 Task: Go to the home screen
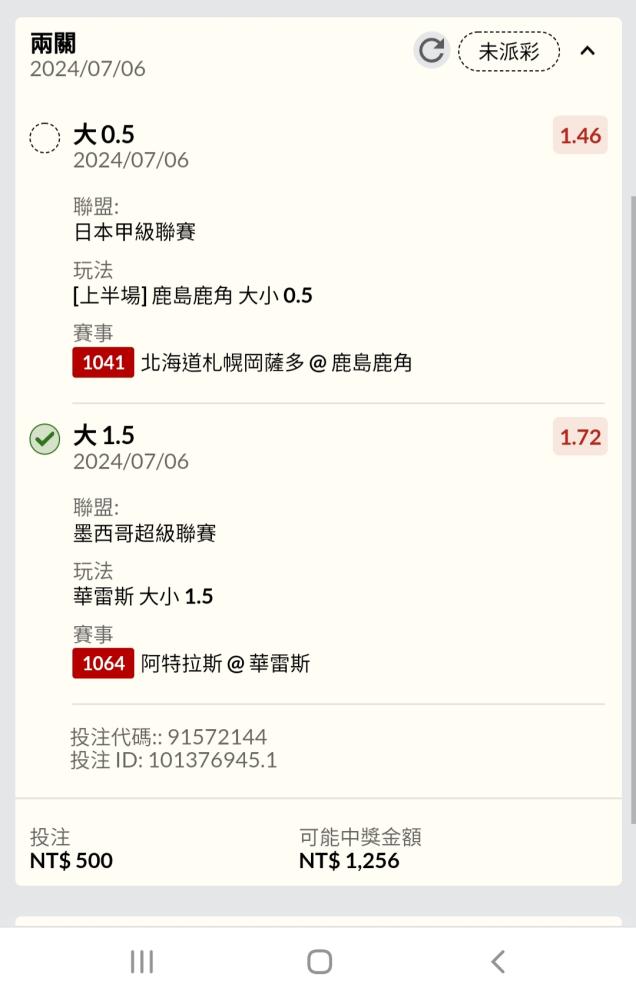point(320,962)
